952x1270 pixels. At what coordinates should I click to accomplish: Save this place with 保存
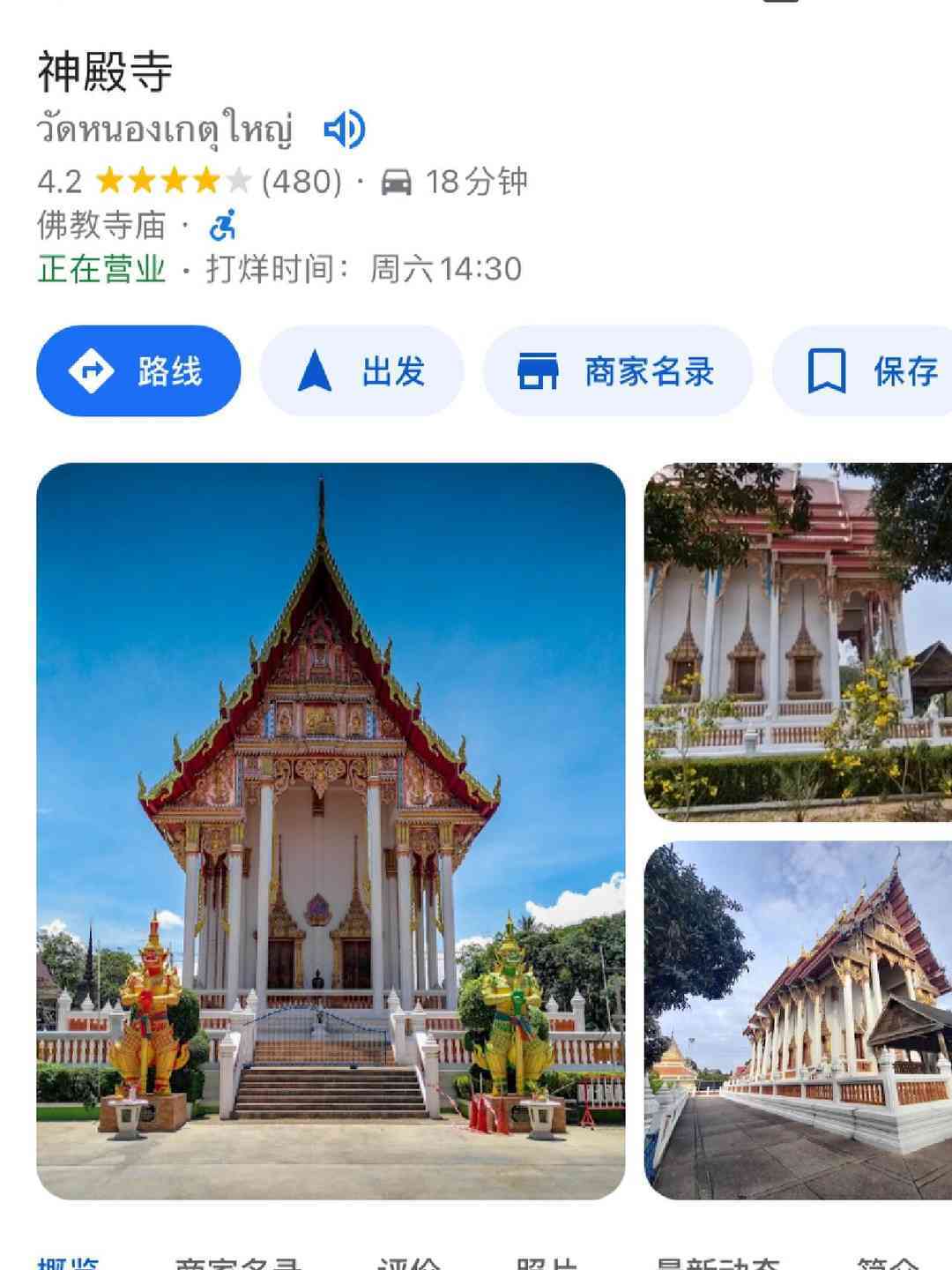tap(868, 371)
